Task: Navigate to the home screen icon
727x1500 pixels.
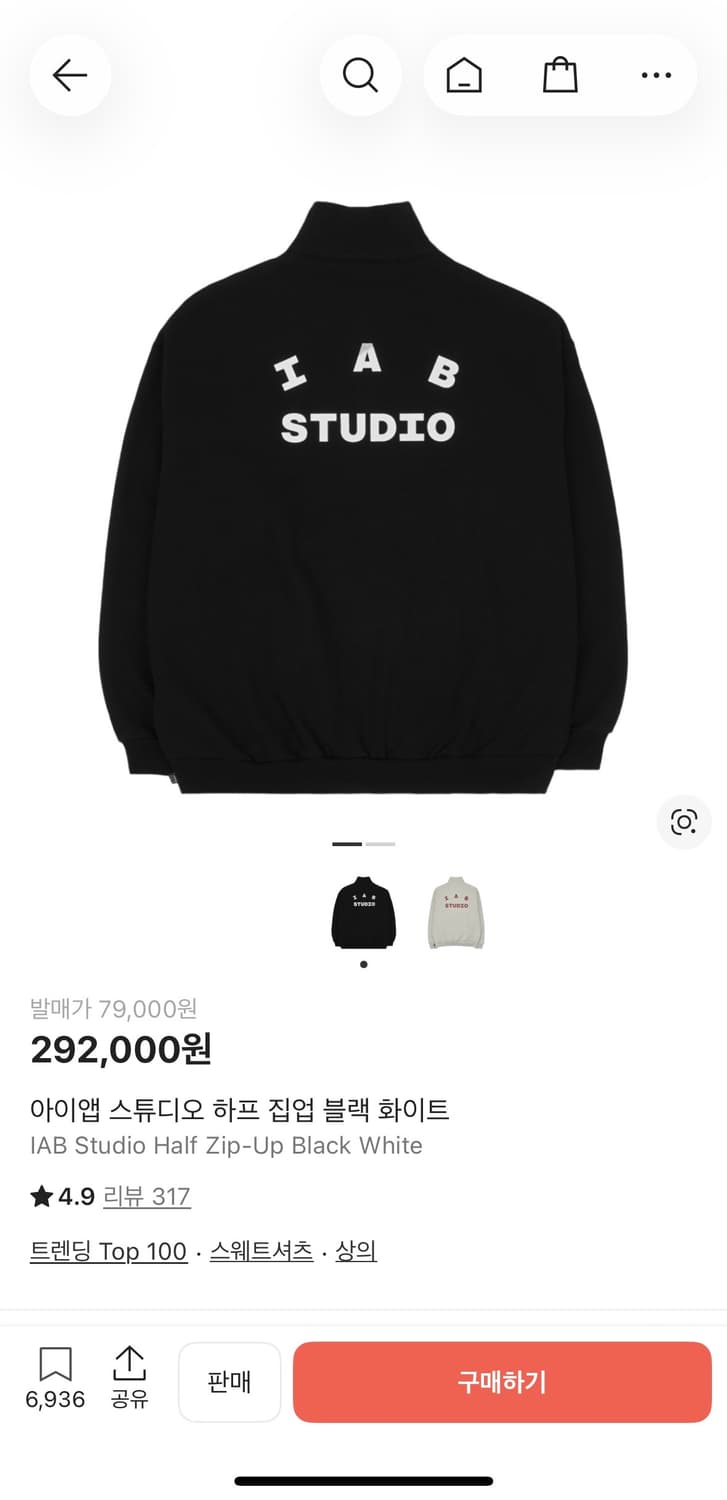Action: point(463,75)
